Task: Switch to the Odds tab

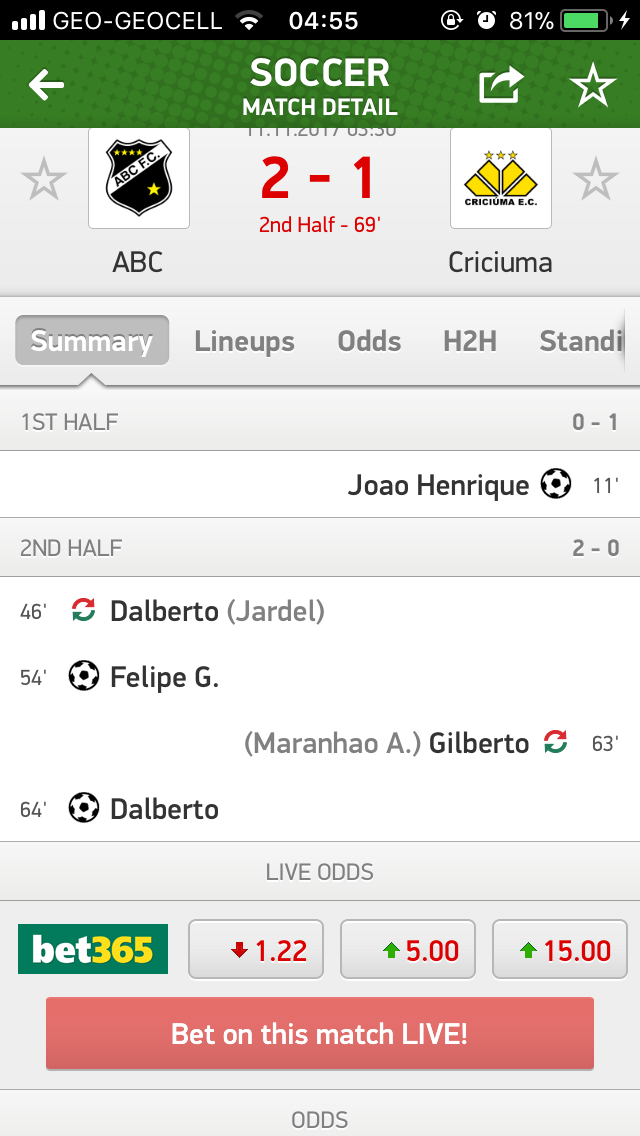Action: point(369,341)
